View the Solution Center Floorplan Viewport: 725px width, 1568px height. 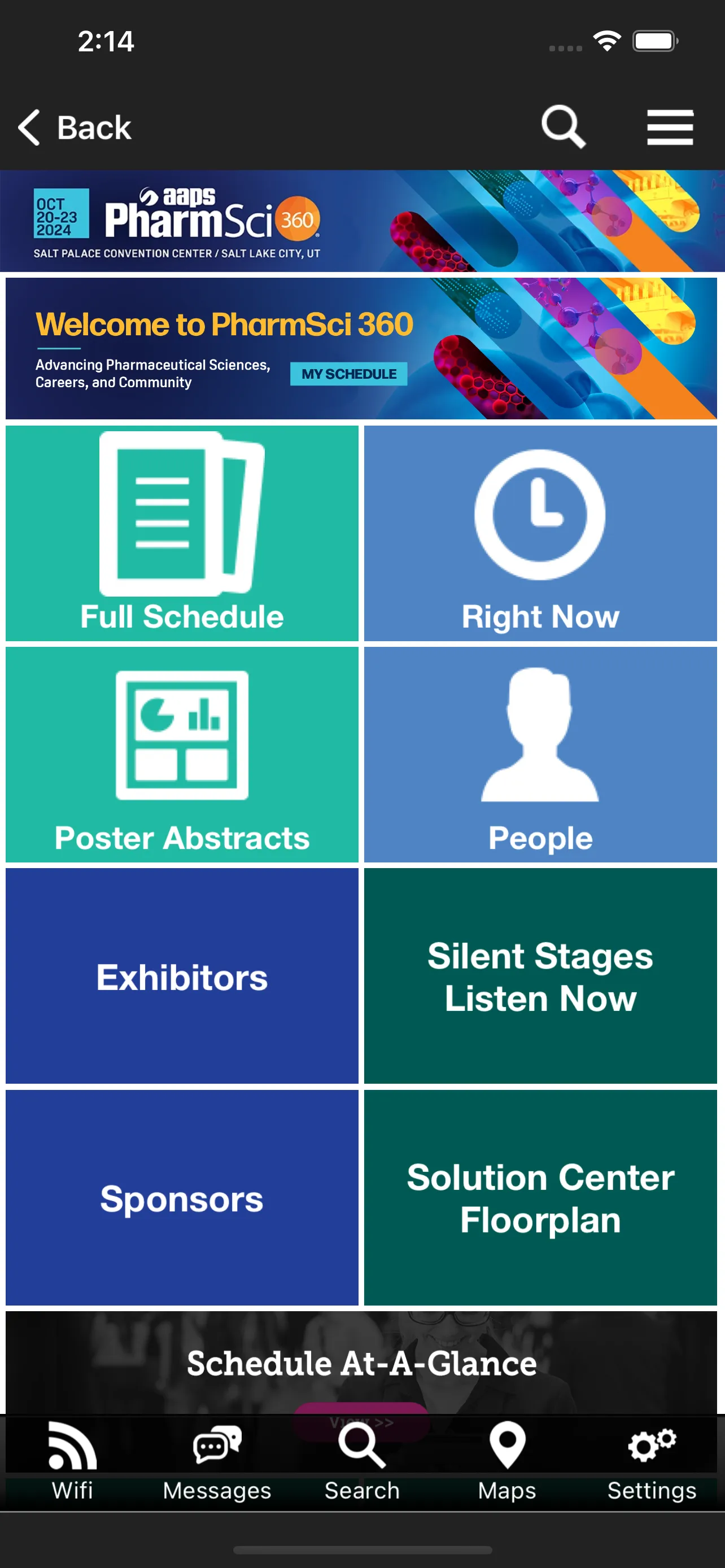click(x=540, y=1198)
